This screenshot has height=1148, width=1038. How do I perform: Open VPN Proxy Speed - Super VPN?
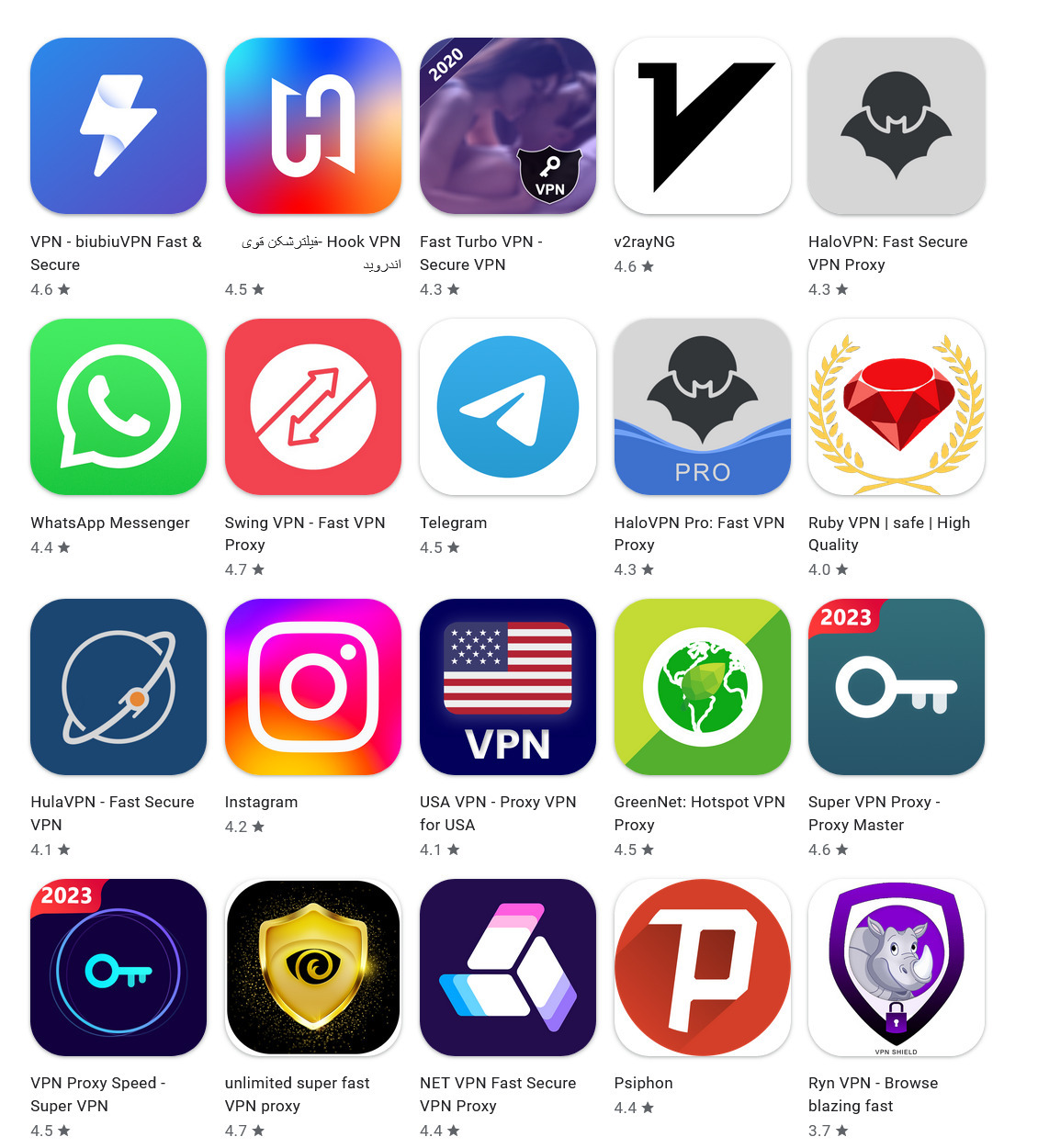coord(118,967)
